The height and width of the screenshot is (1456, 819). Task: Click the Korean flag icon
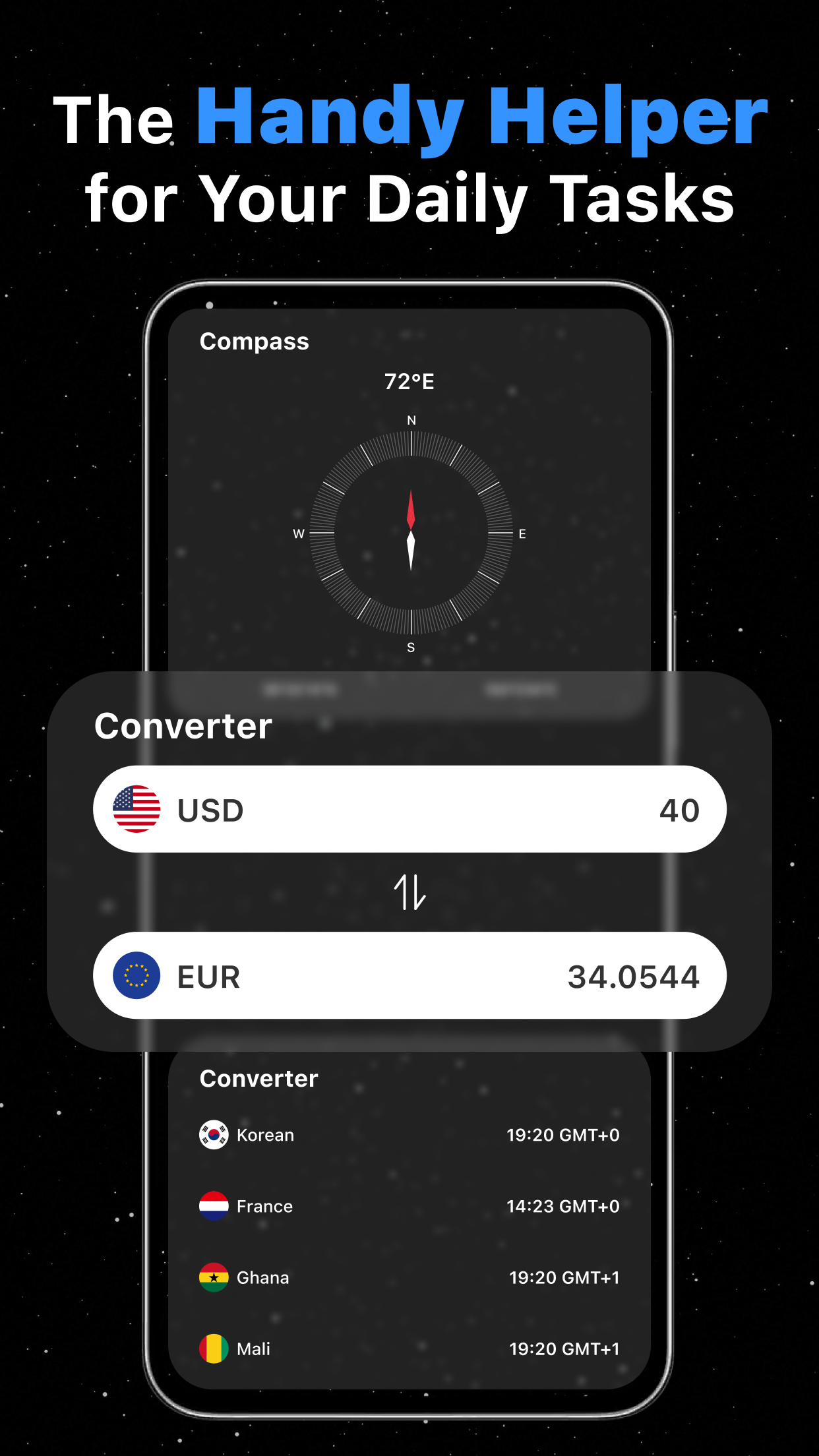pyautogui.click(x=214, y=1136)
